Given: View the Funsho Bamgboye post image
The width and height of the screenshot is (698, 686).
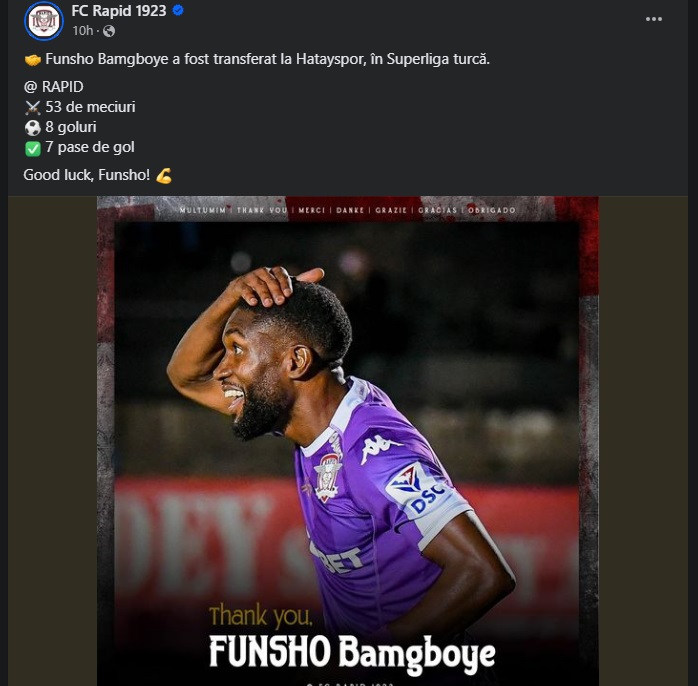Looking at the screenshot, I should coord(347,440).
